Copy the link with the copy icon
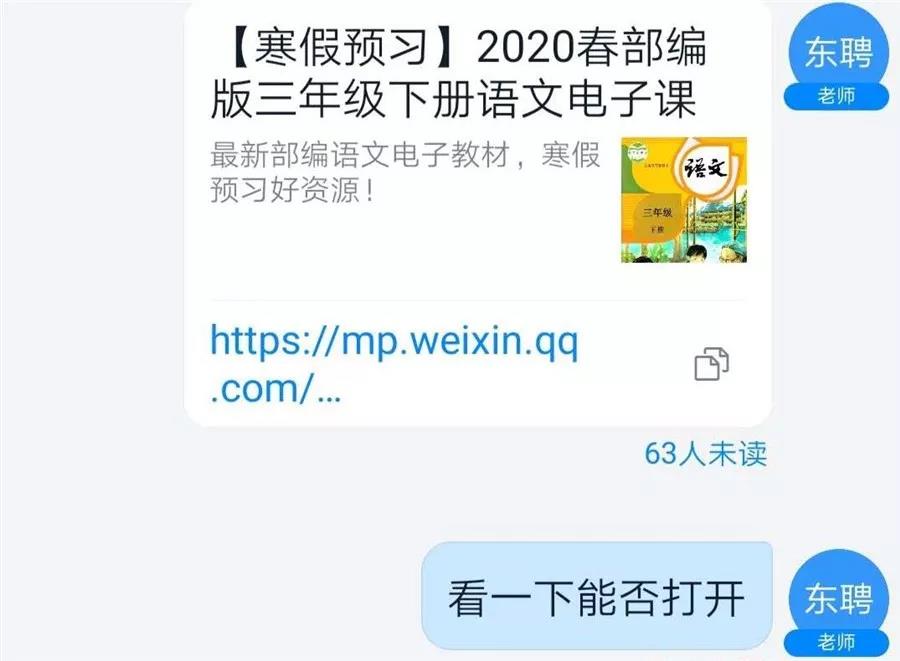Image resolution: width=900 pixels, height=661 pixels. click(x=711, y=365)
